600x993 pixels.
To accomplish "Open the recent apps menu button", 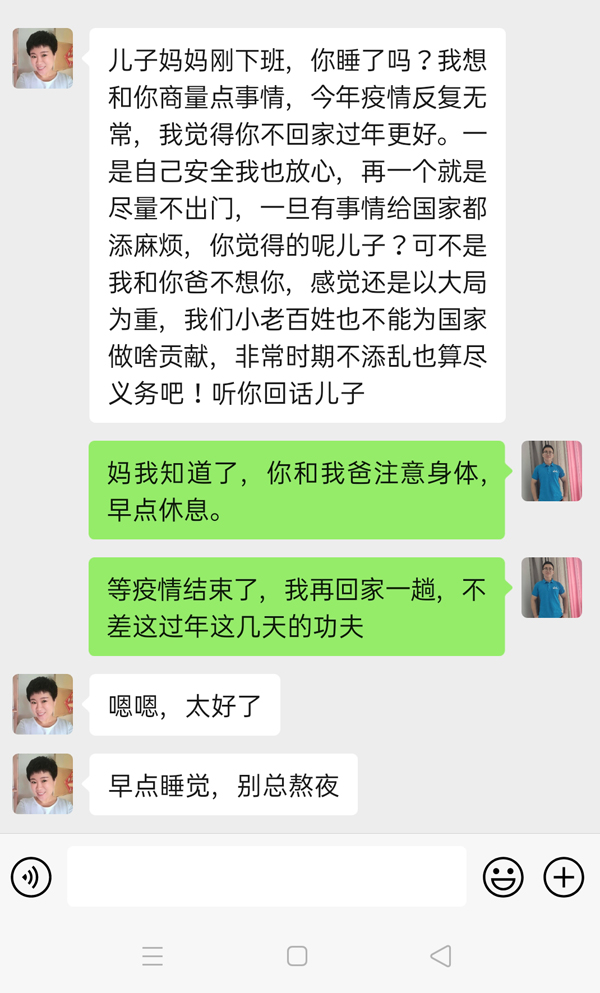I will (153, 956).
